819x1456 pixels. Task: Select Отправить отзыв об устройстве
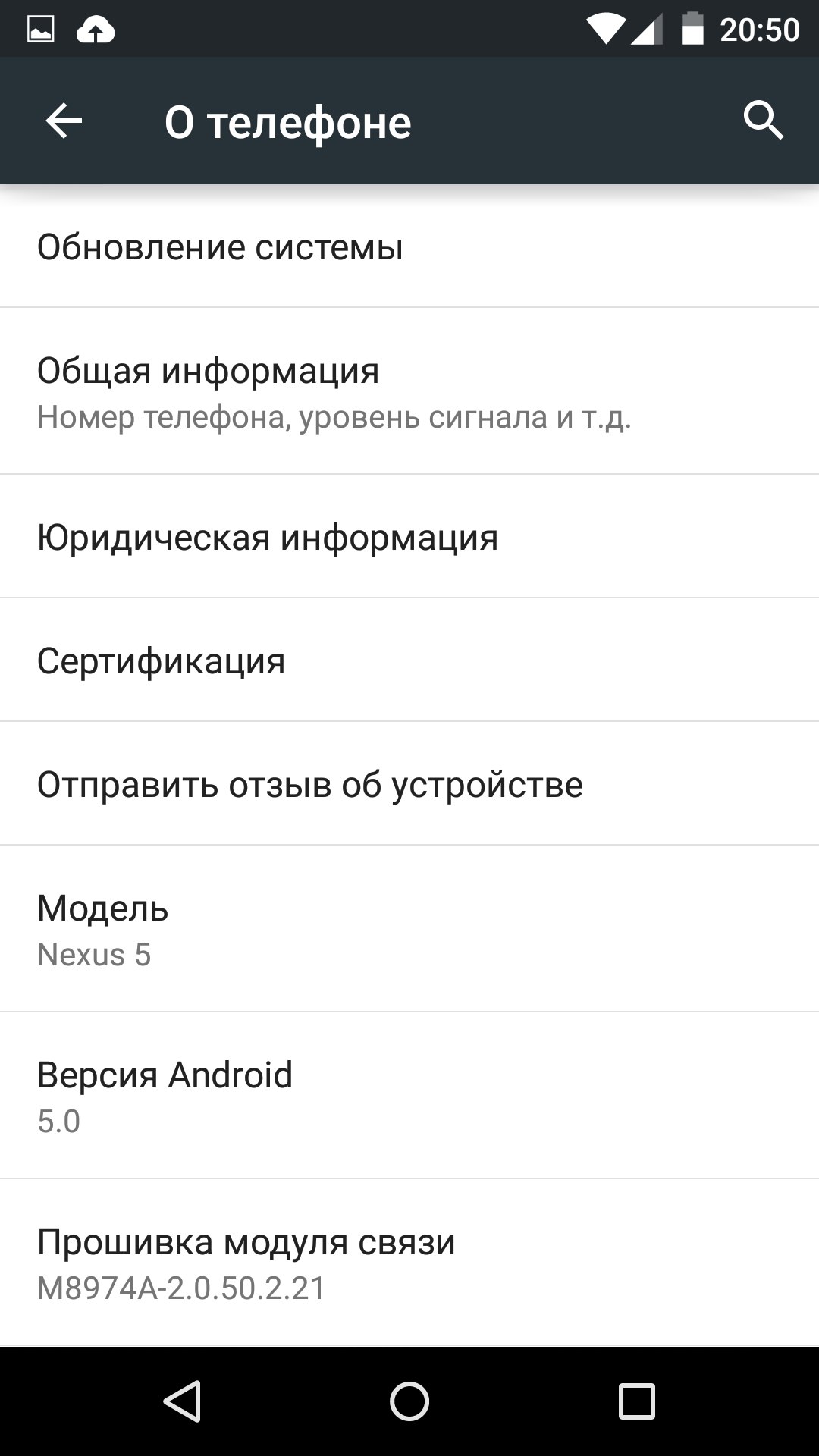coord(409,784)
